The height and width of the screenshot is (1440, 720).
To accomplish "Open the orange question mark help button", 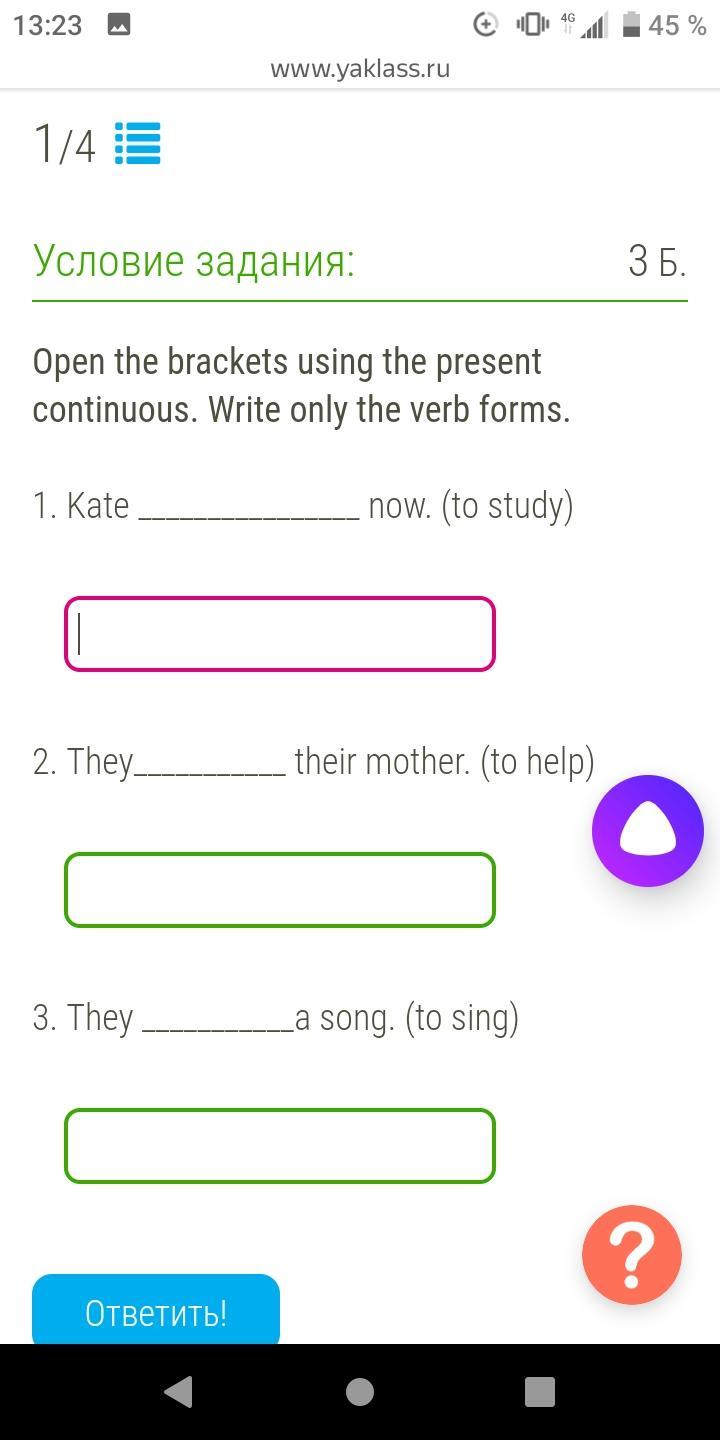I will 632,1255.
